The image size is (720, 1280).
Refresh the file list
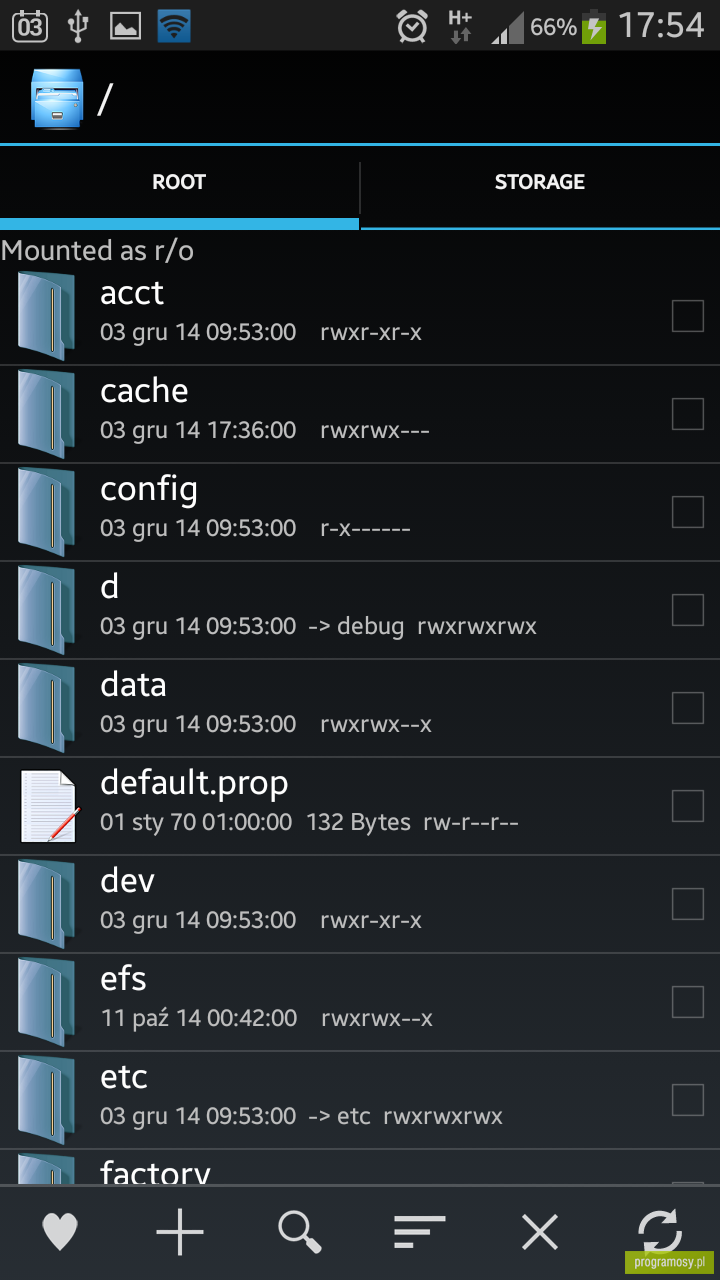pyautogui.click(x=660, y=1232)
